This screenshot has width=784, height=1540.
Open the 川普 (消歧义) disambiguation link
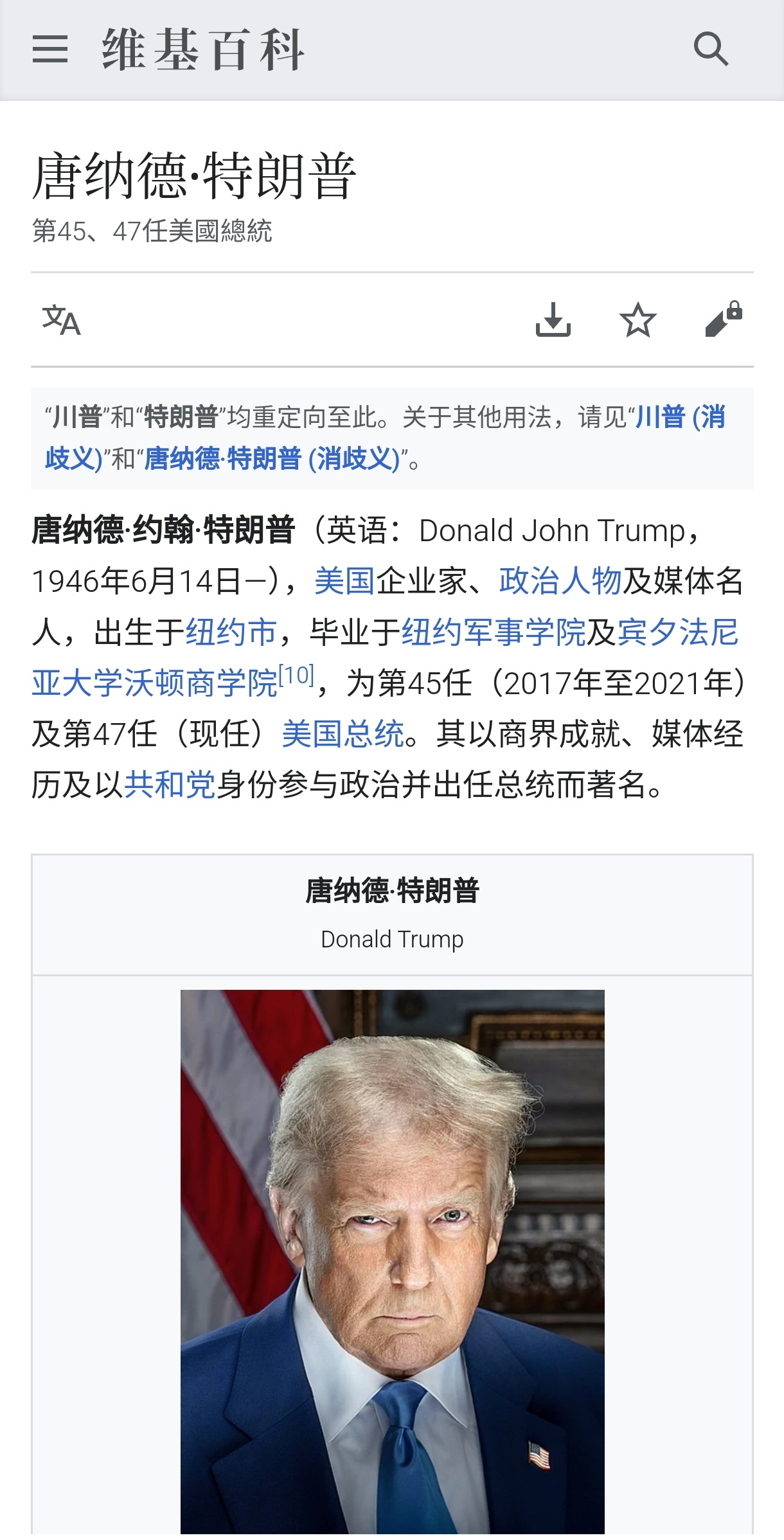point(680,418)
